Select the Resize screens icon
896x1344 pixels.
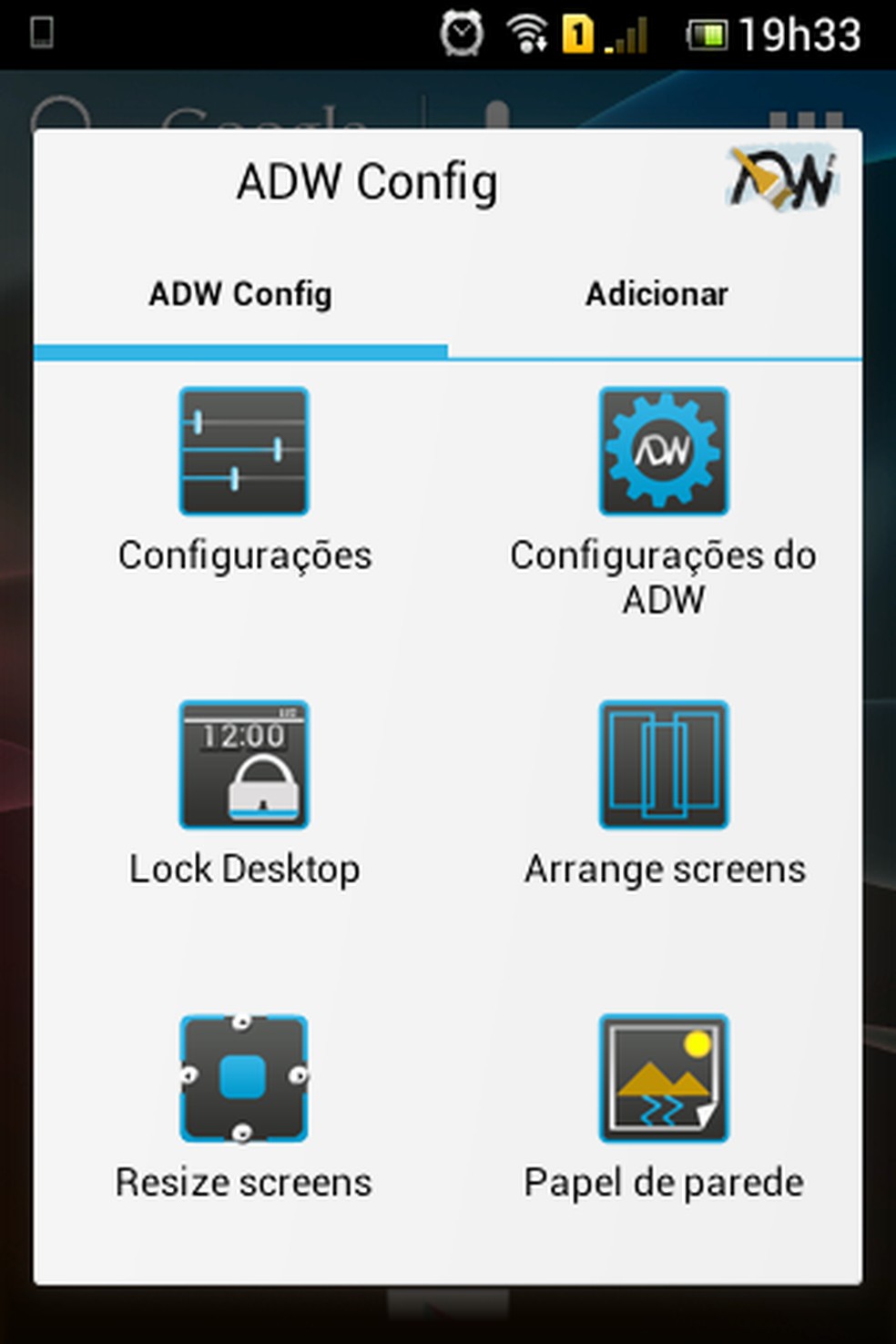click(x=244, y=1077)
